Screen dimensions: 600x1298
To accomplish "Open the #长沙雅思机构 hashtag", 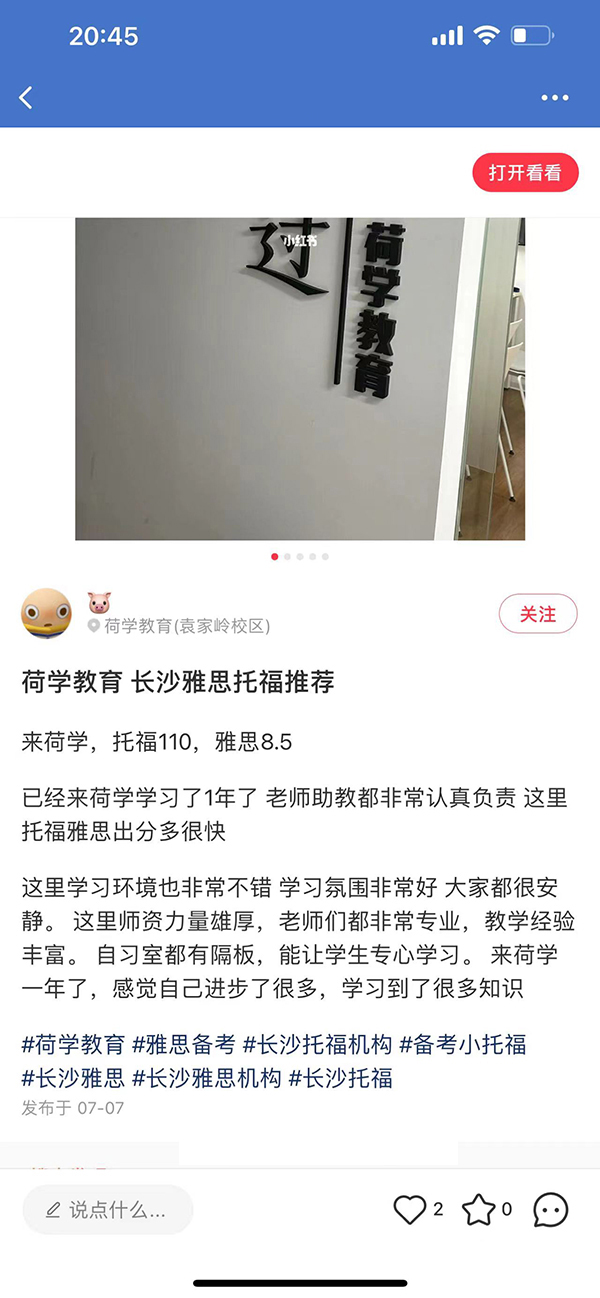I will 206,1078.
